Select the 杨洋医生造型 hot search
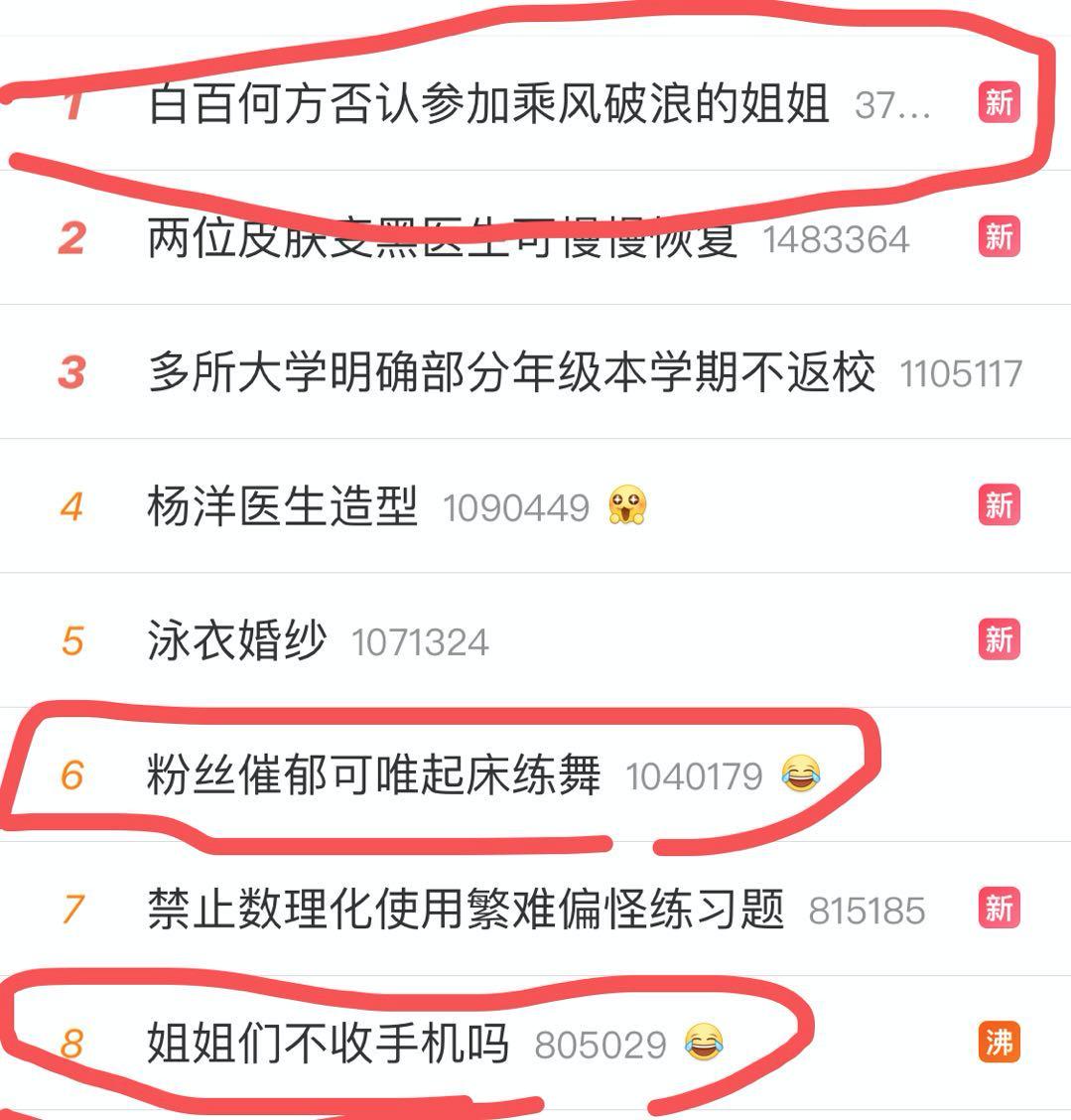This screenshot has width=1071, height=1120. point(283,507)
